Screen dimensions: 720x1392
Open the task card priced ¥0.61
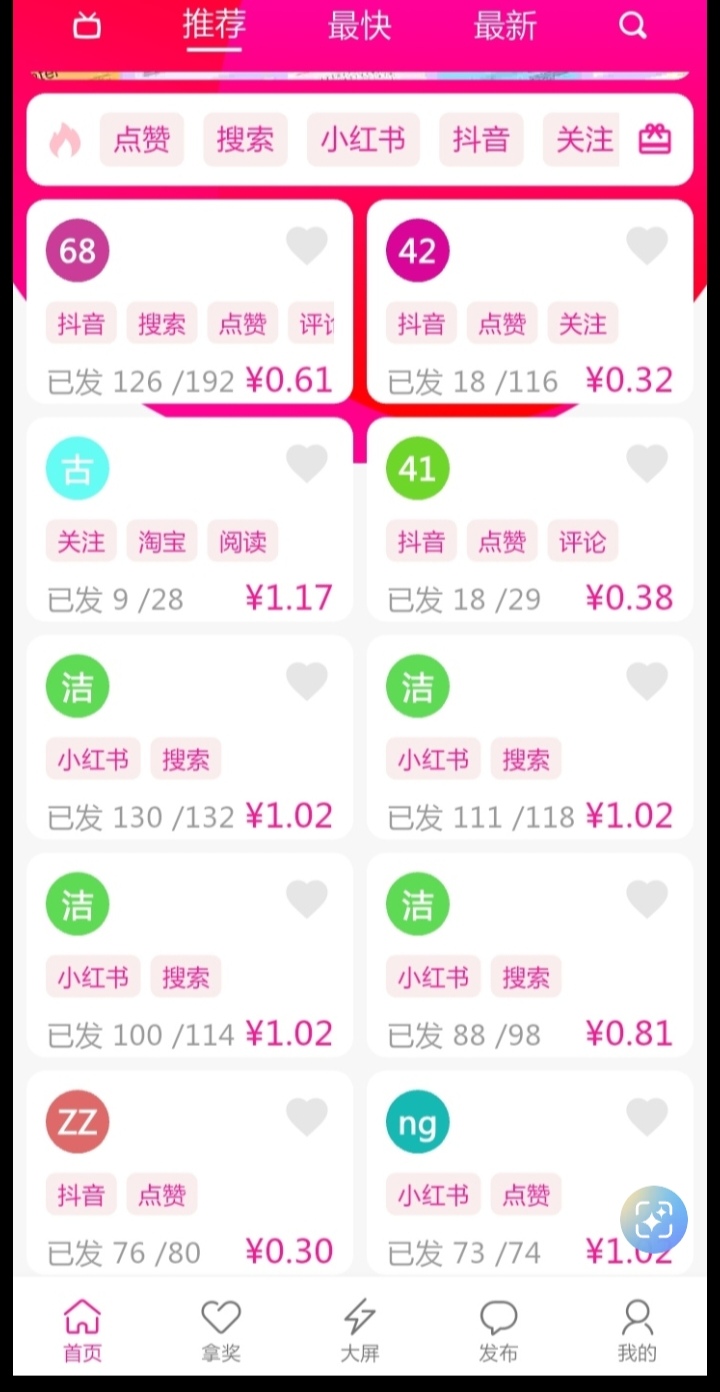pos(190,302)
